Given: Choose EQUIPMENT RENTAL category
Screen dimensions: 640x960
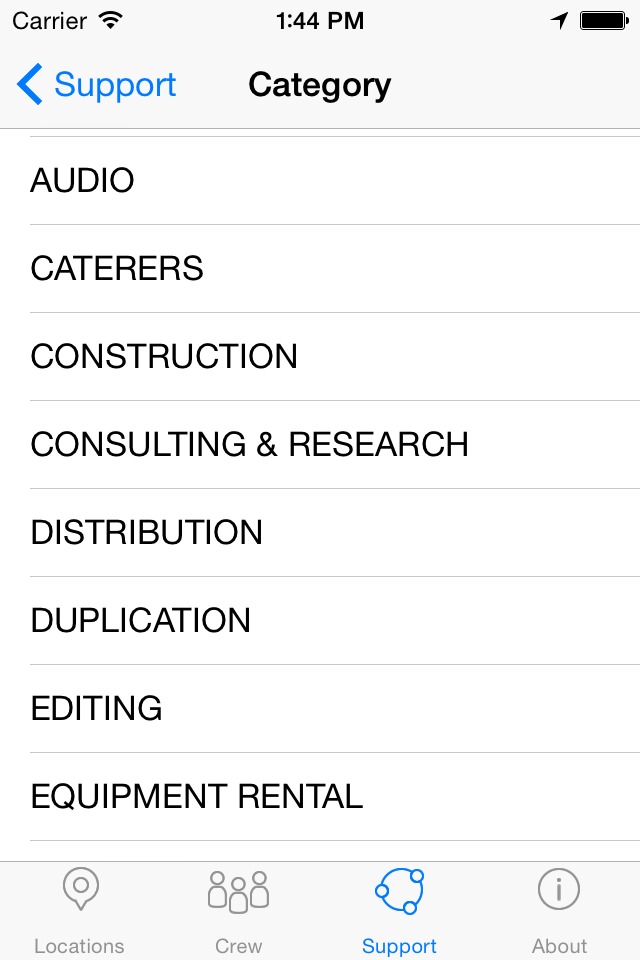Looking at the screenshot, I should click(320, 797).
